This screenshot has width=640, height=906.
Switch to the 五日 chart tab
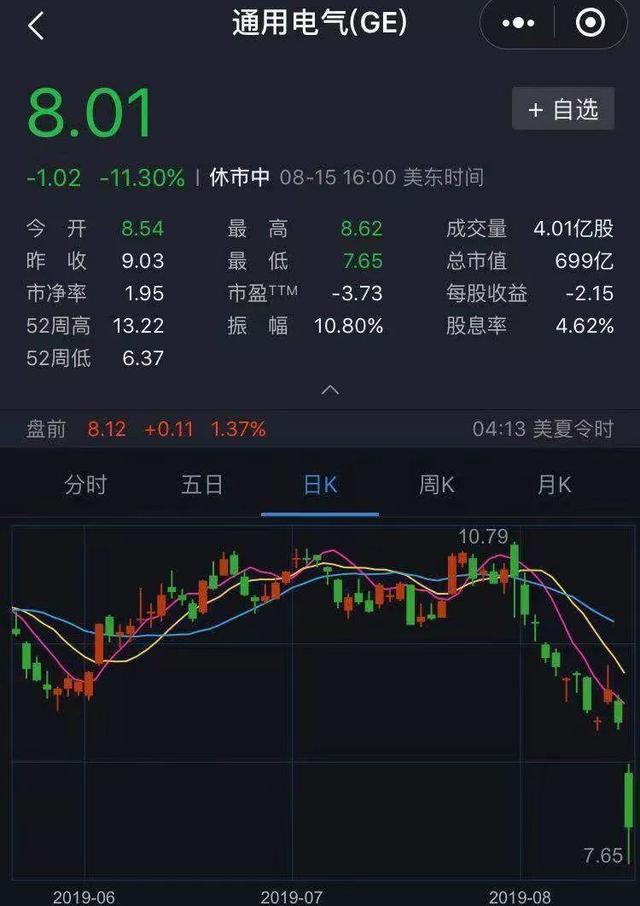coord(202,485)
